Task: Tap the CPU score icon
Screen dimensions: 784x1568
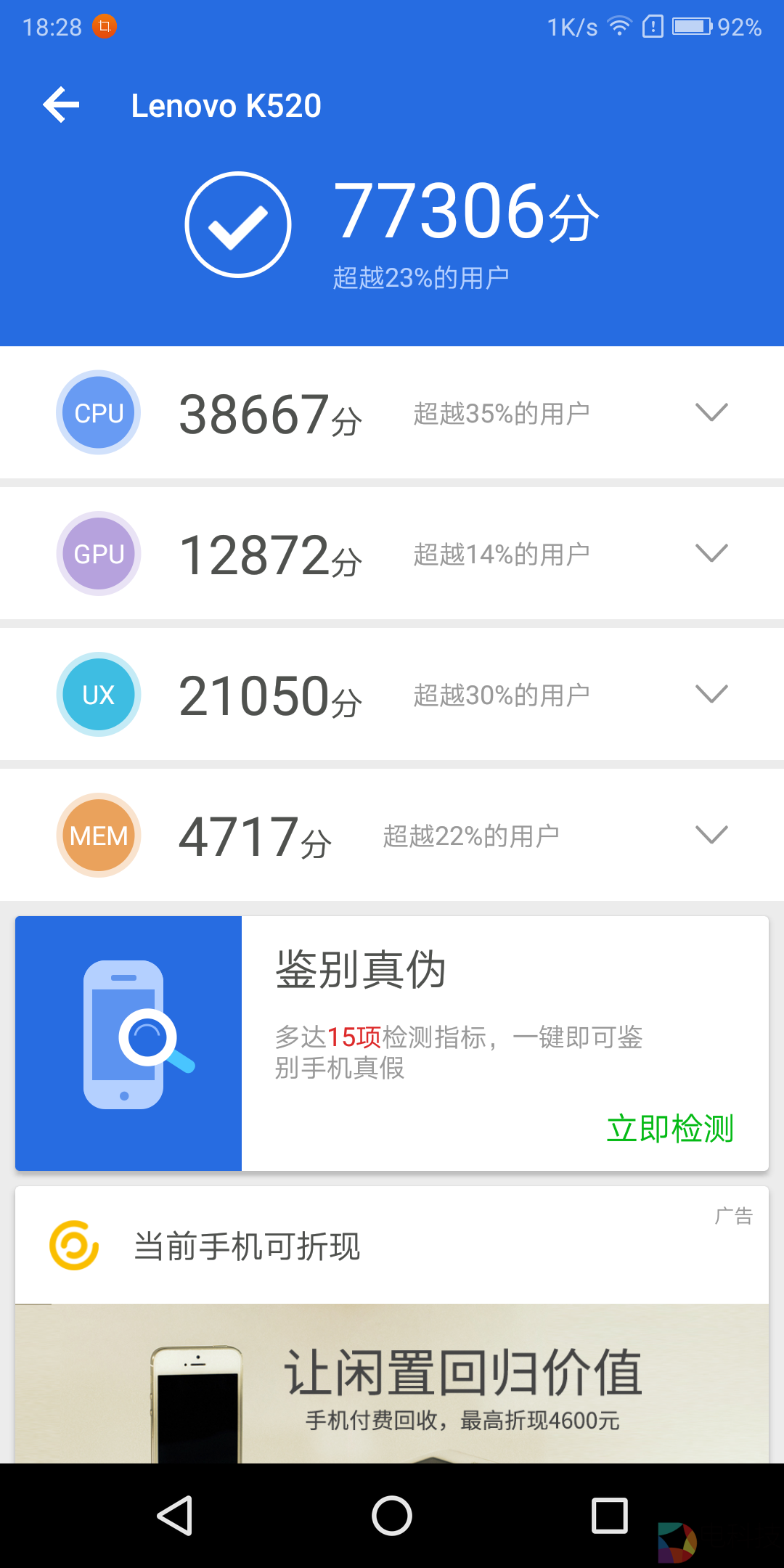Action: [x=98, y=412]
